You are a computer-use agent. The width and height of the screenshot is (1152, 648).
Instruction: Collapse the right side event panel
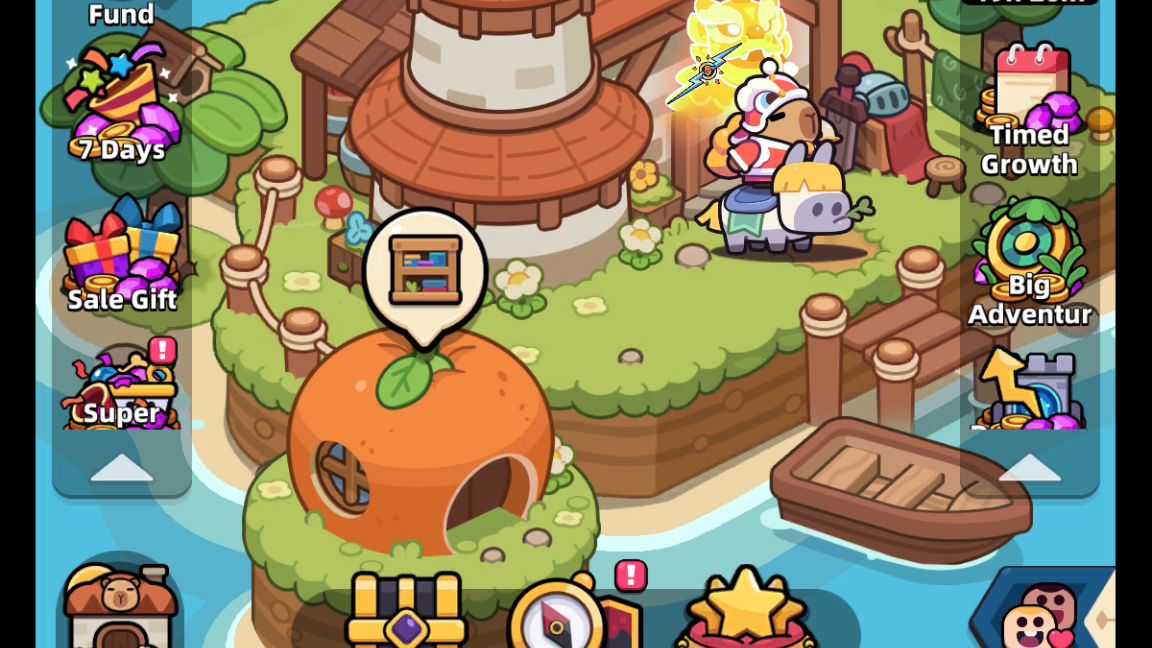1028,467
